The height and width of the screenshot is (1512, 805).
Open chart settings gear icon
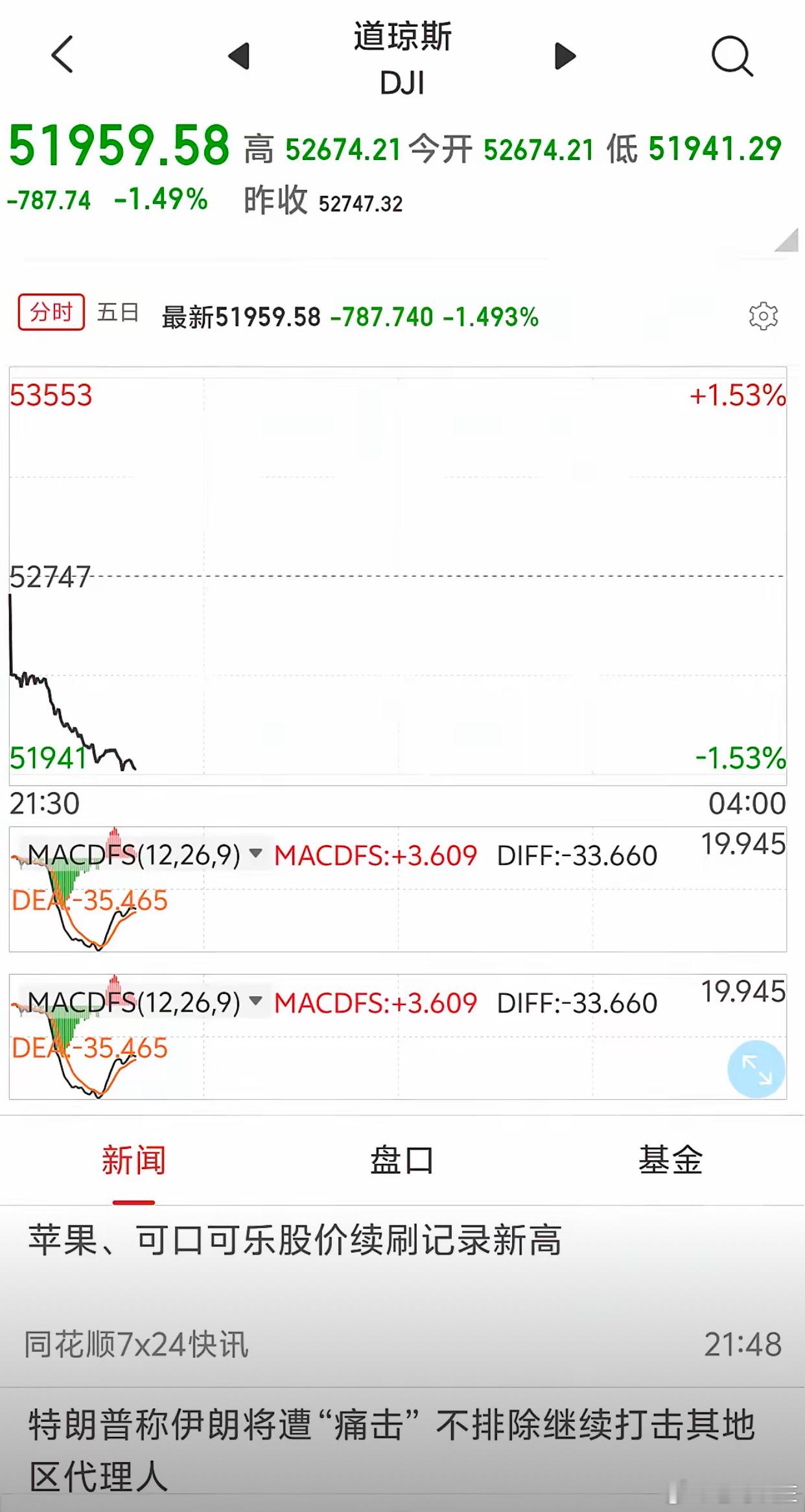pos(763,316)
